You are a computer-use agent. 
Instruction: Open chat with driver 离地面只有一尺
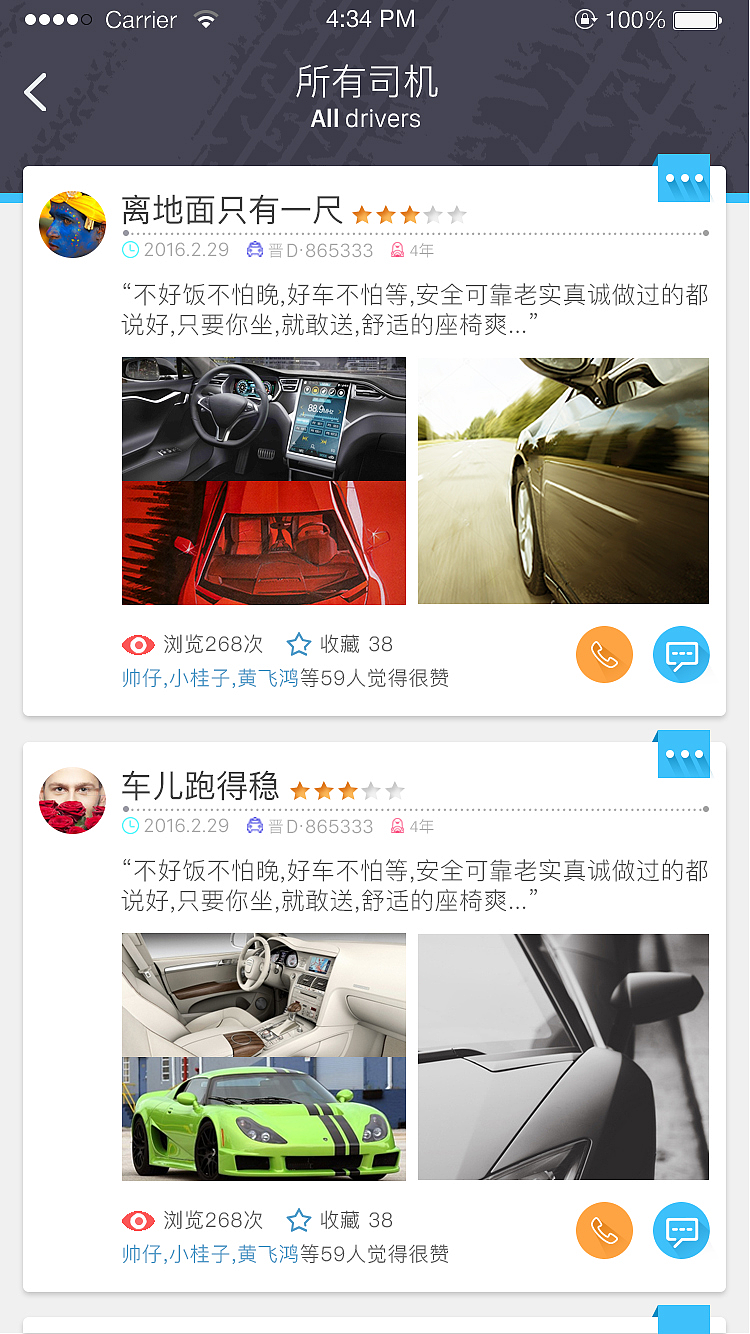681,655
